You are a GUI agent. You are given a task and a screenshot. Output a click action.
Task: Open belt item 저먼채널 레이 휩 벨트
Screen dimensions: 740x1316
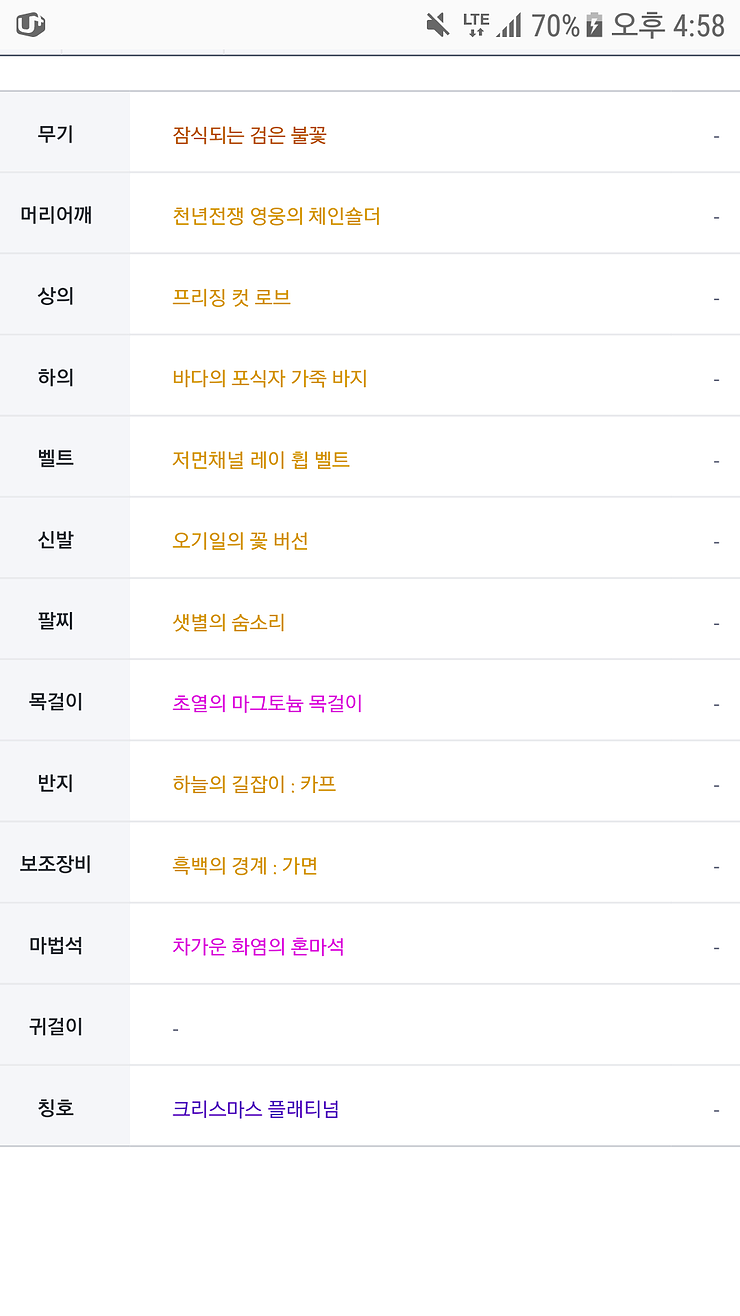261,460
